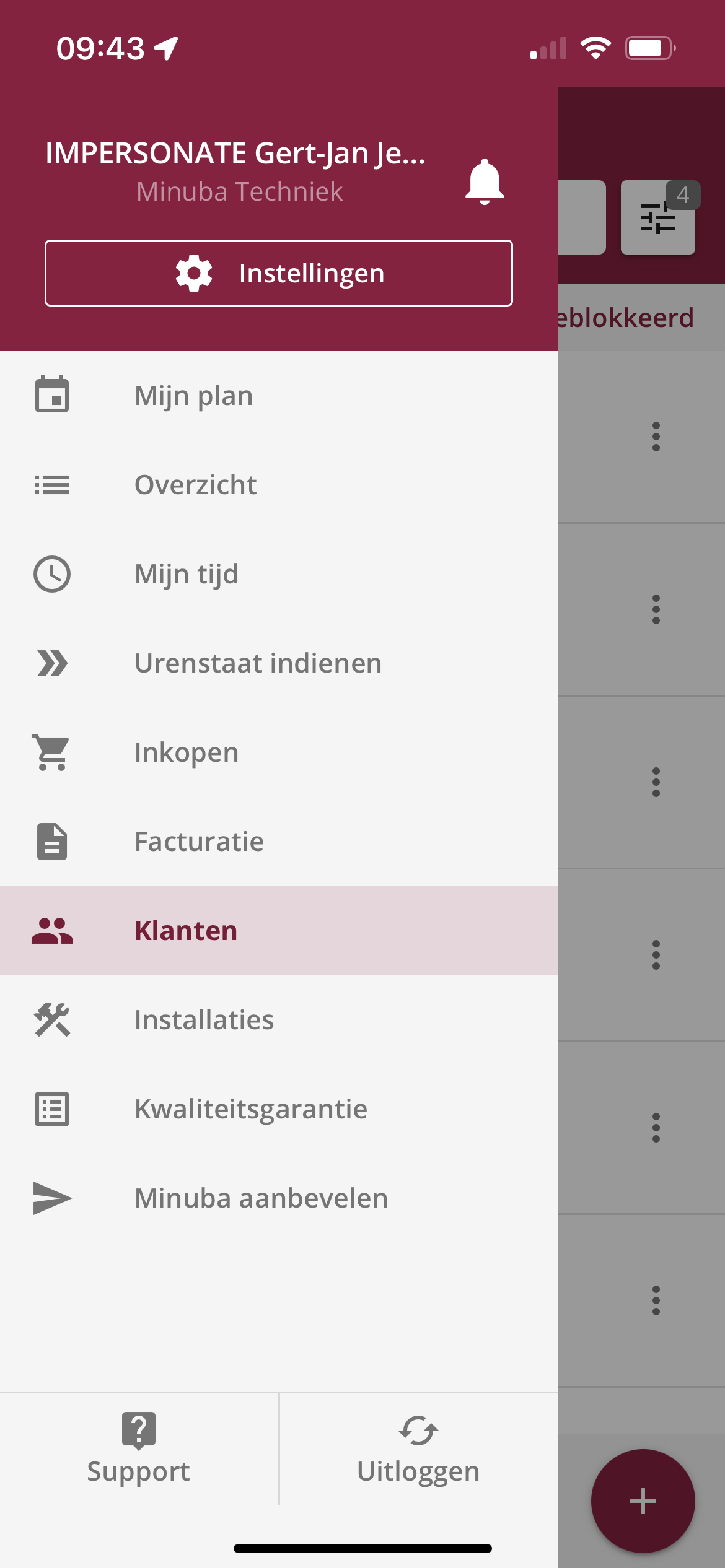Open the notifications bell
Viewport: 725px width, 1568px height.
[x=485, y=181]
